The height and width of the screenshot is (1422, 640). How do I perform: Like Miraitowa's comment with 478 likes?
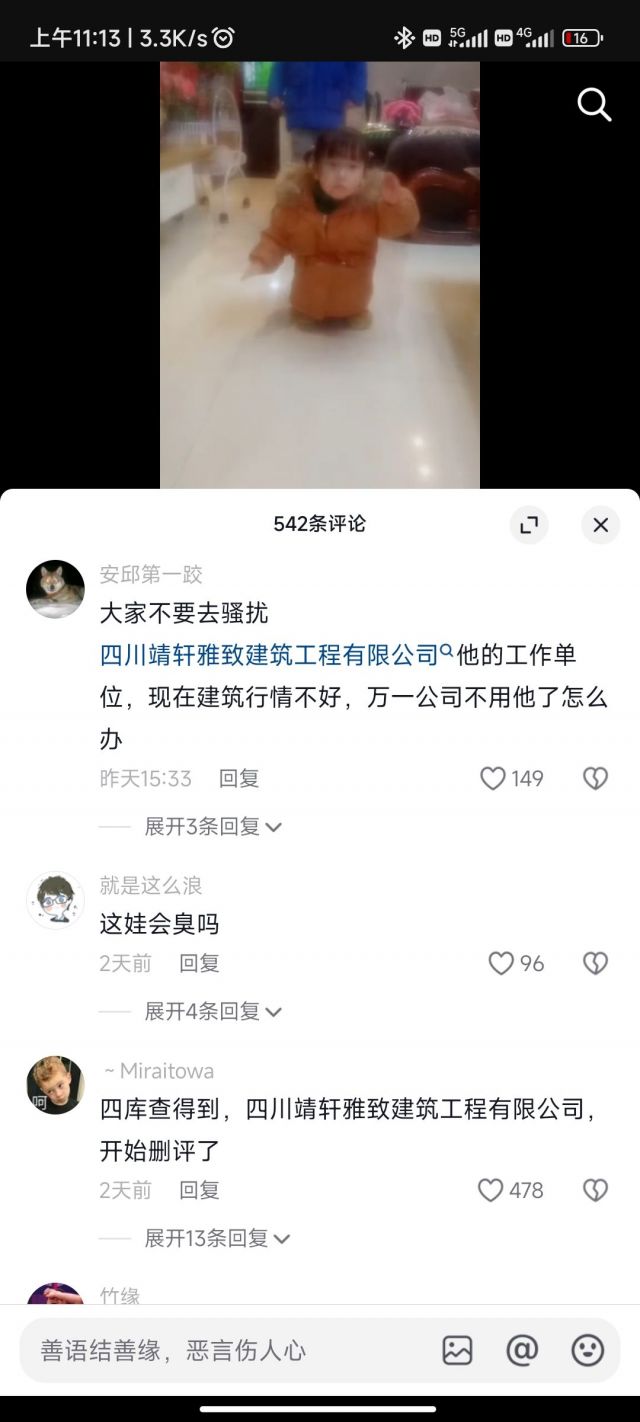(x=491, y=1190)
